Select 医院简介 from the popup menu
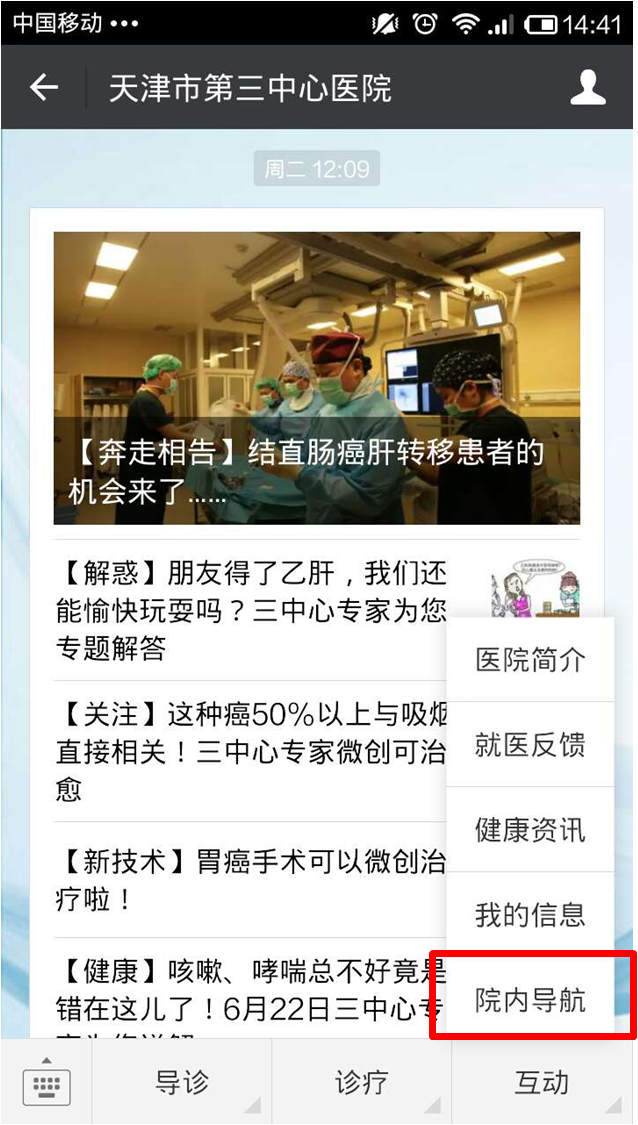This screenshot has width=638, height=1125. (529, 660)
